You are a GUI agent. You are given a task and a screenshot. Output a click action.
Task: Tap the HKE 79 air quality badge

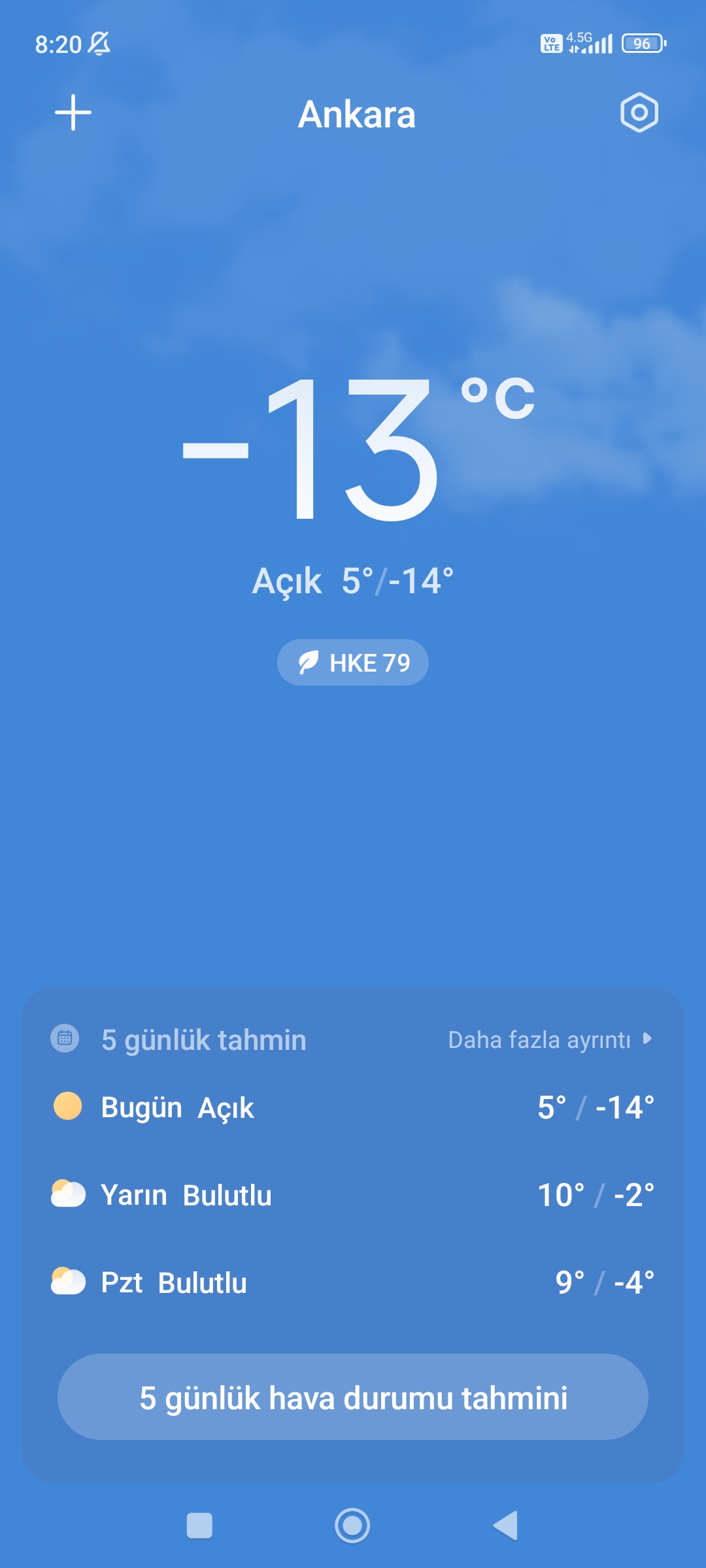point(352,662)
